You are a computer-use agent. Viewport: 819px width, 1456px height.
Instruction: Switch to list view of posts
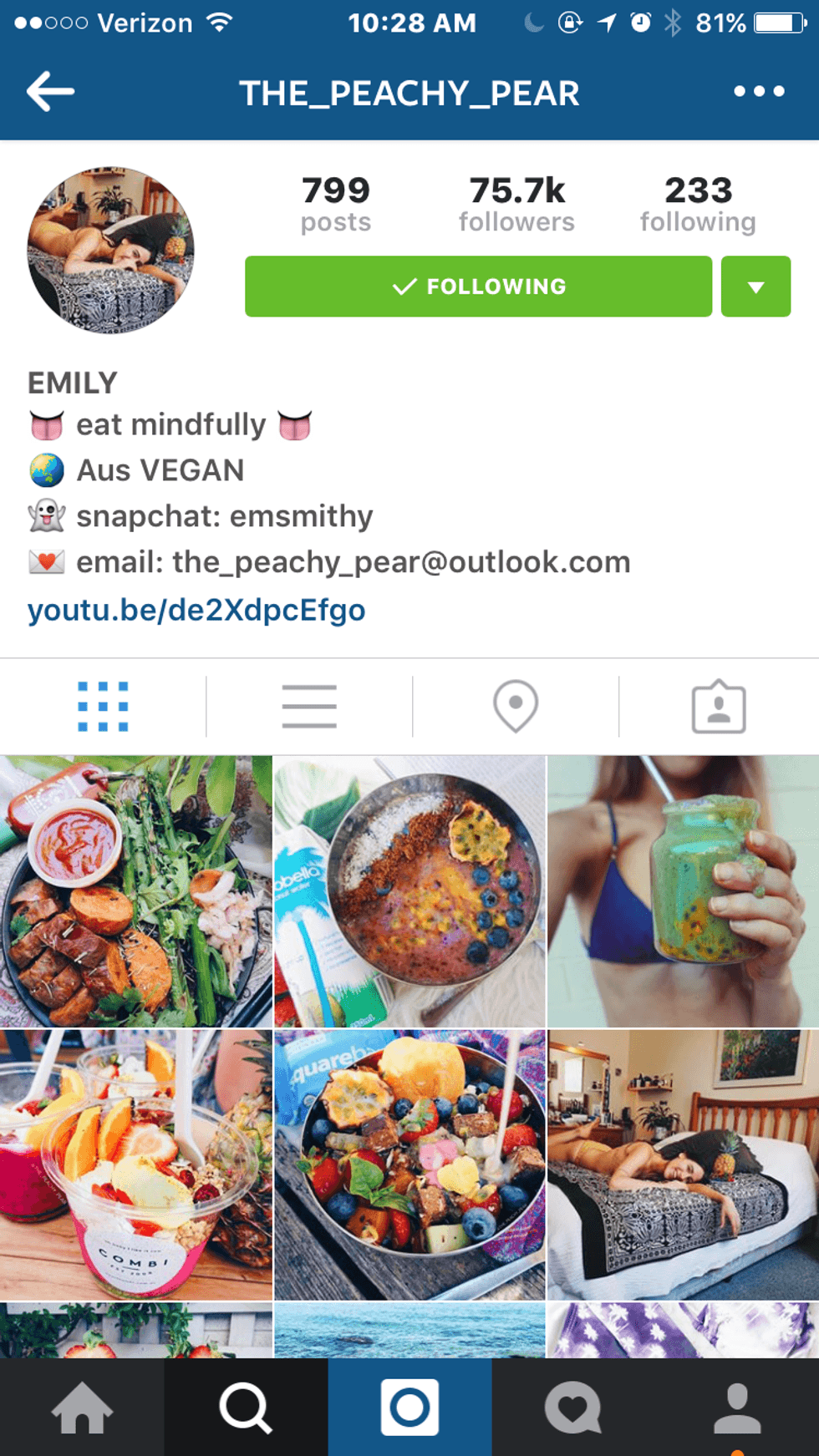pos(309,707)
